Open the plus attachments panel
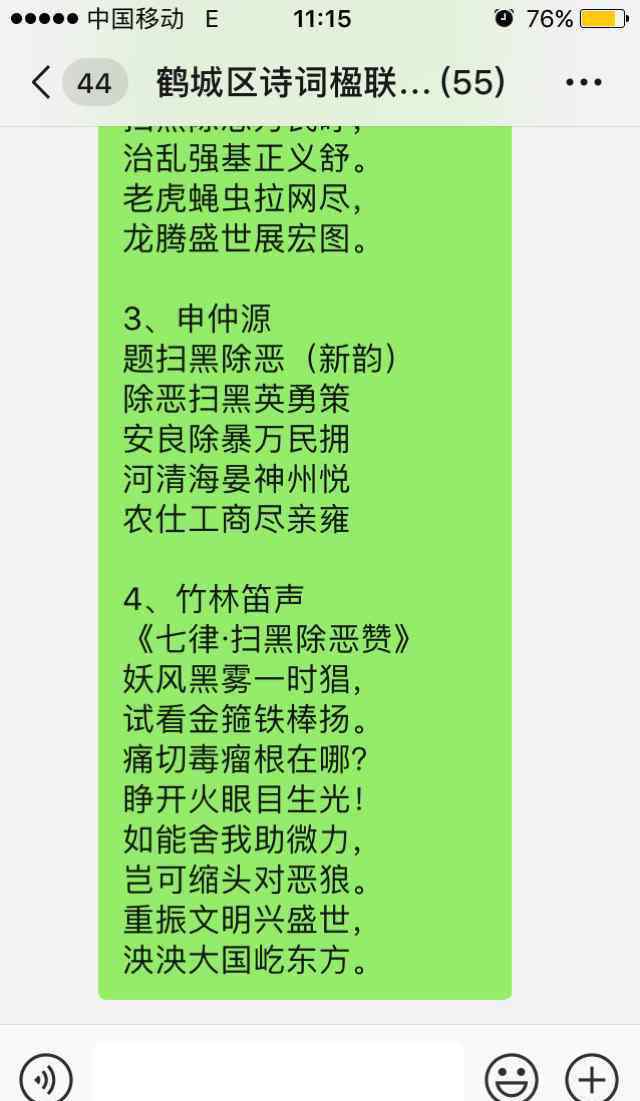The image size is (640, 1101). 592,1078
